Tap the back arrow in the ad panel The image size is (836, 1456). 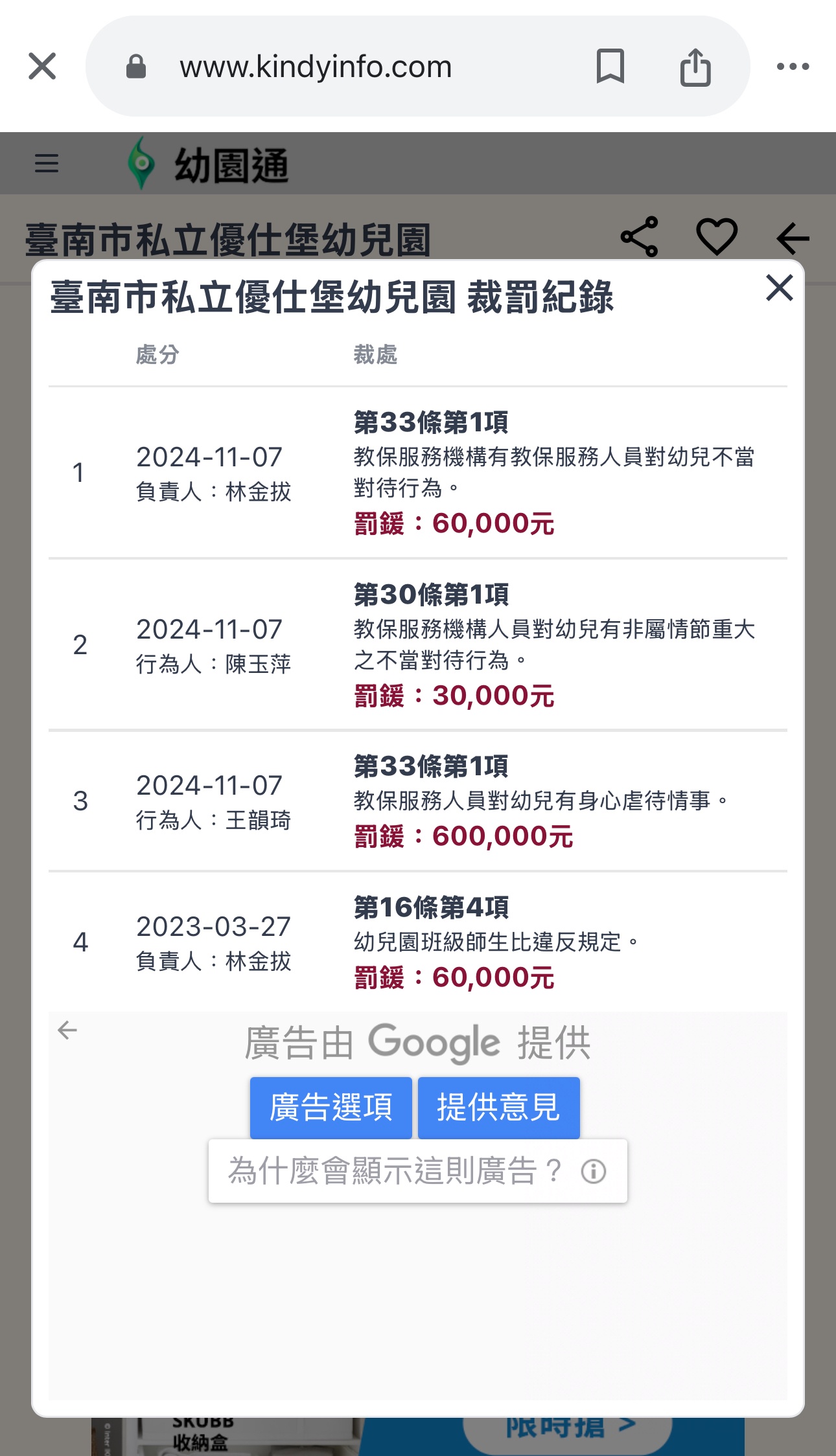click(67, 1030)
